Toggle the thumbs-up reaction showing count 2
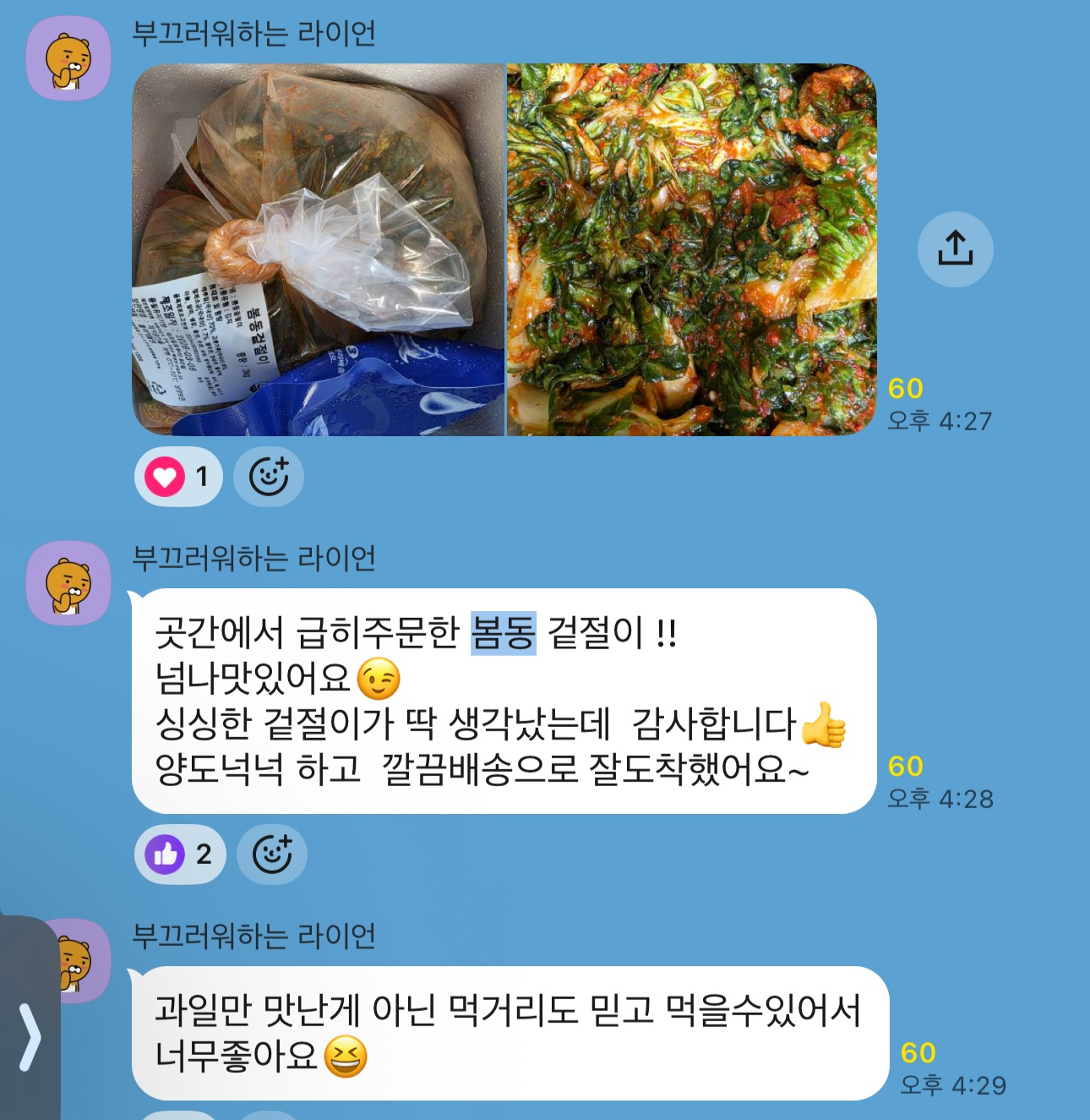Image resolution: width=1090 pixels, height=1120 pixels. (179, 855)
